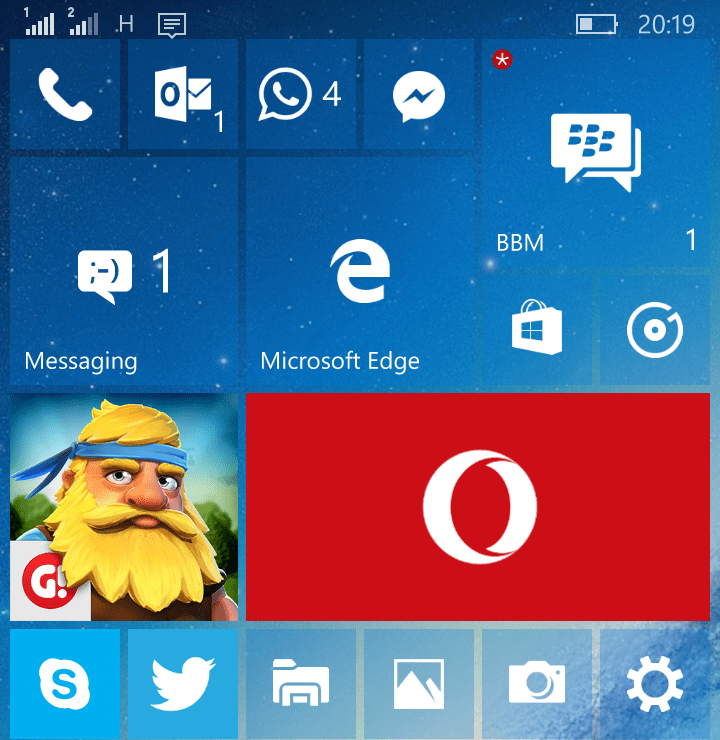
Task: Open the Twitter tile
Action: point(183,684)
